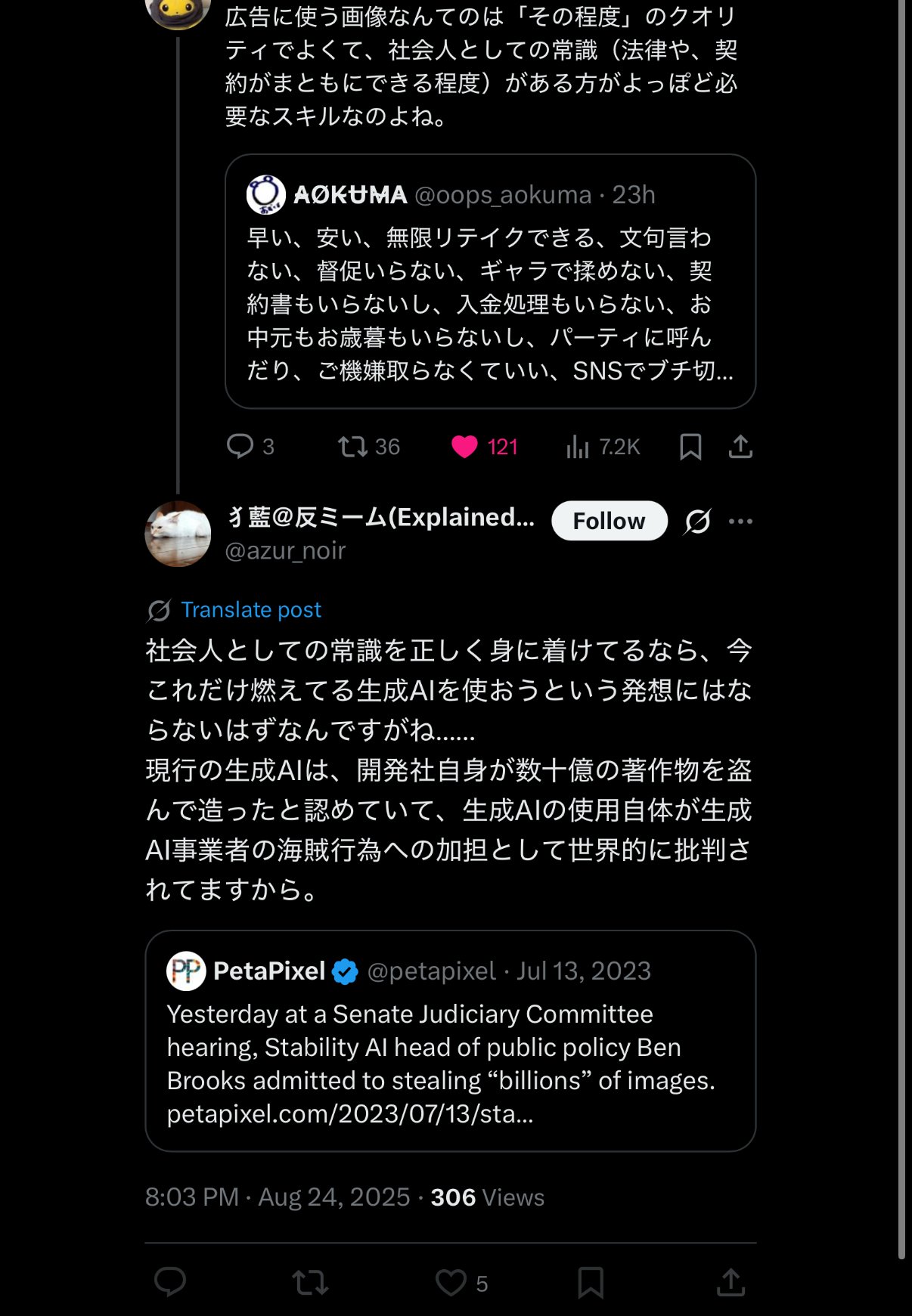Repost the @azur_noir post
Screen dimensions: 912x1316
[x=310, y=1282]
